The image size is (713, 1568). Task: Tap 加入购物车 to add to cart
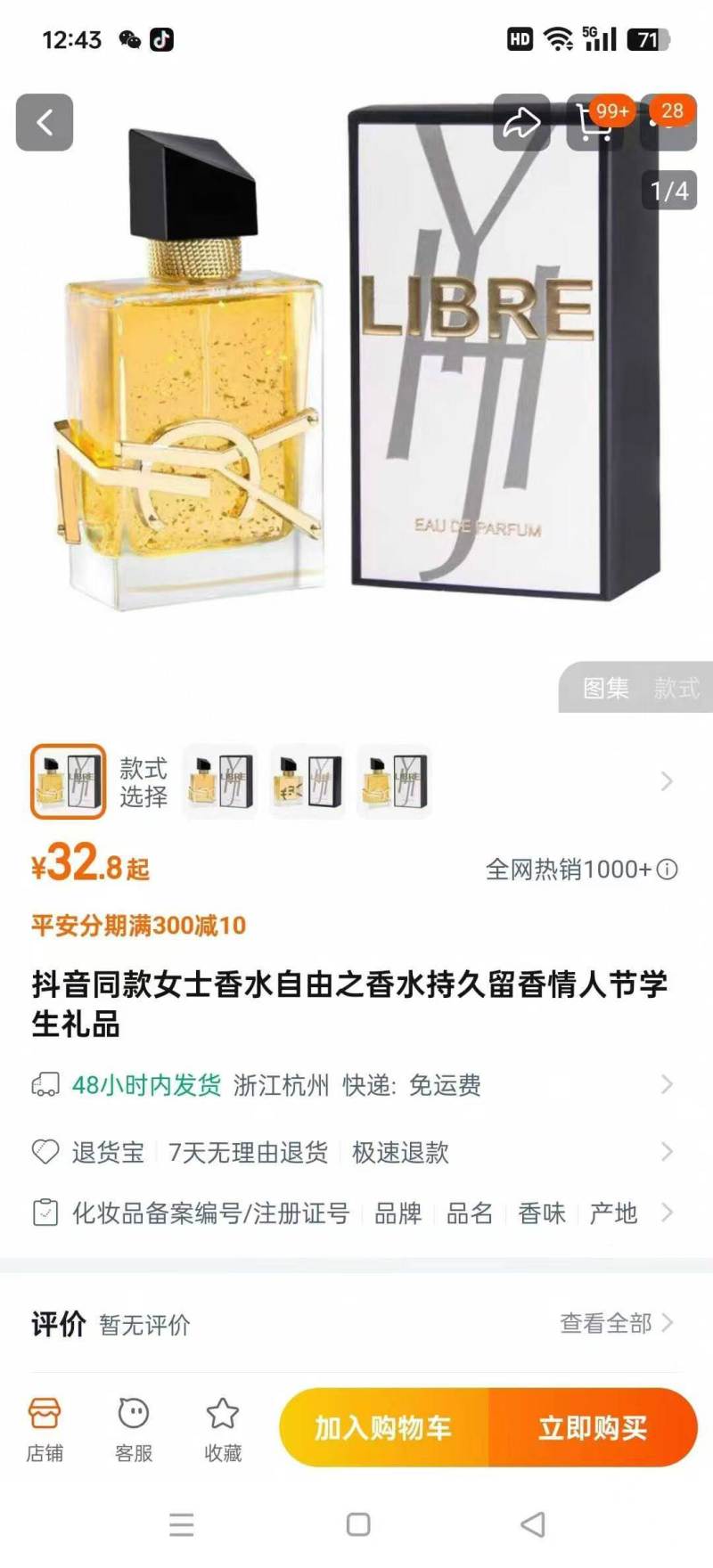point(384,1427)
